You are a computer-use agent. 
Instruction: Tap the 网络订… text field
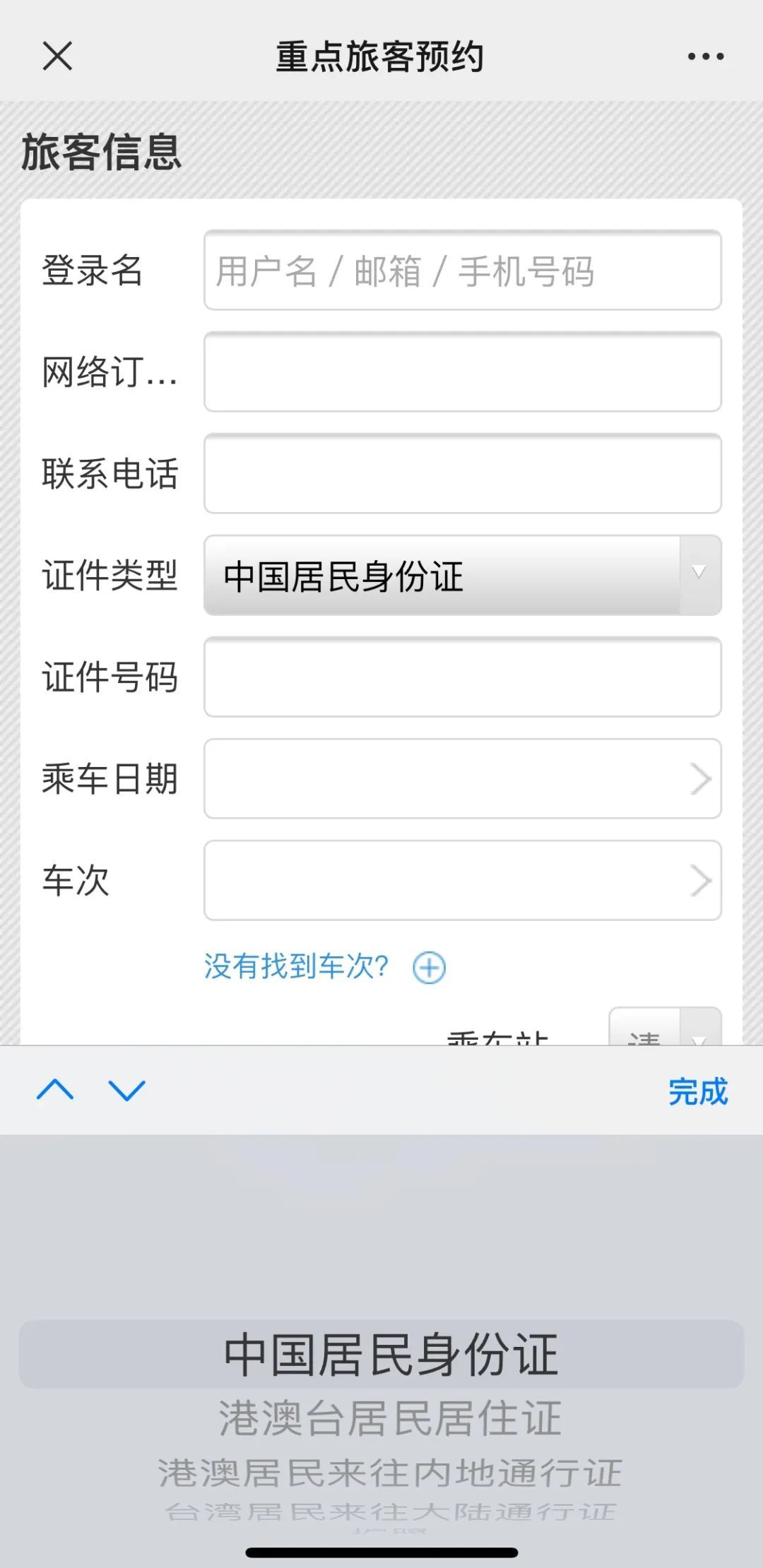tap(462, 372)
